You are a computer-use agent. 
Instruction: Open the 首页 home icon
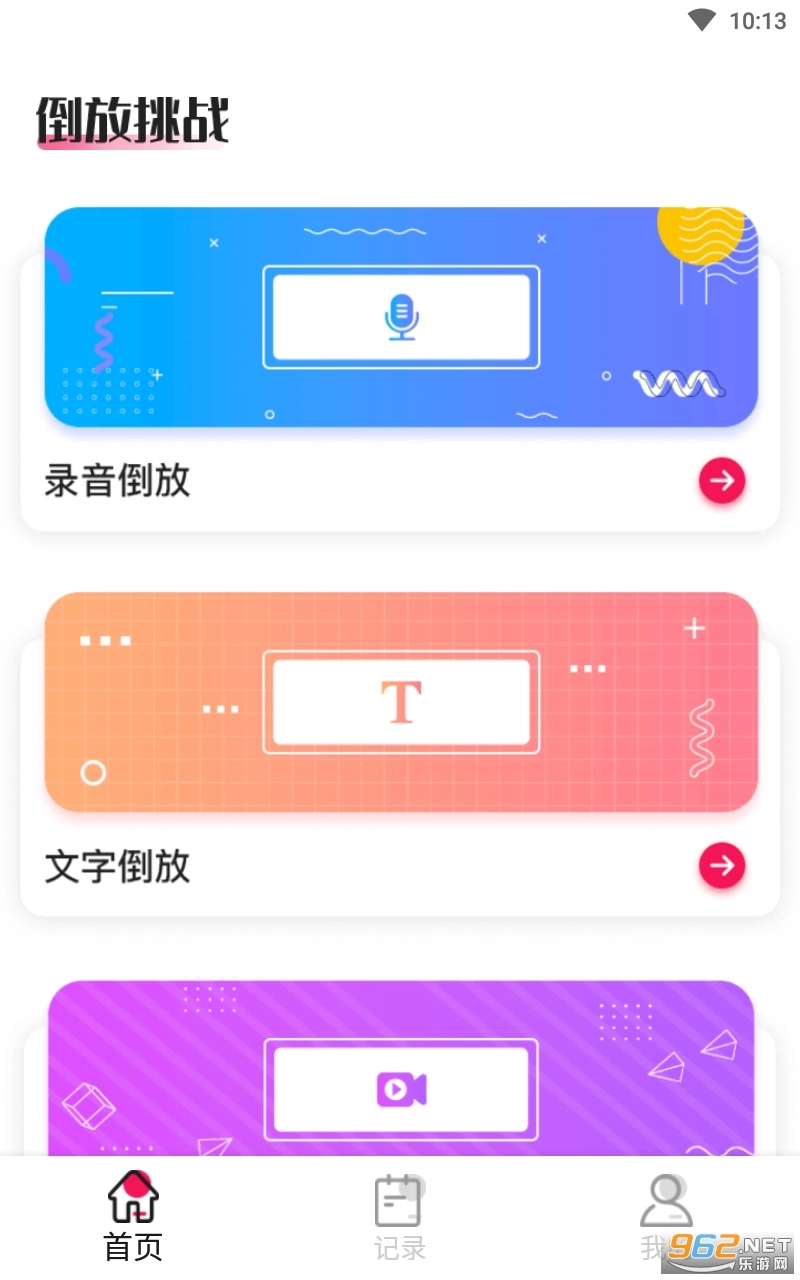(133, 1196)
